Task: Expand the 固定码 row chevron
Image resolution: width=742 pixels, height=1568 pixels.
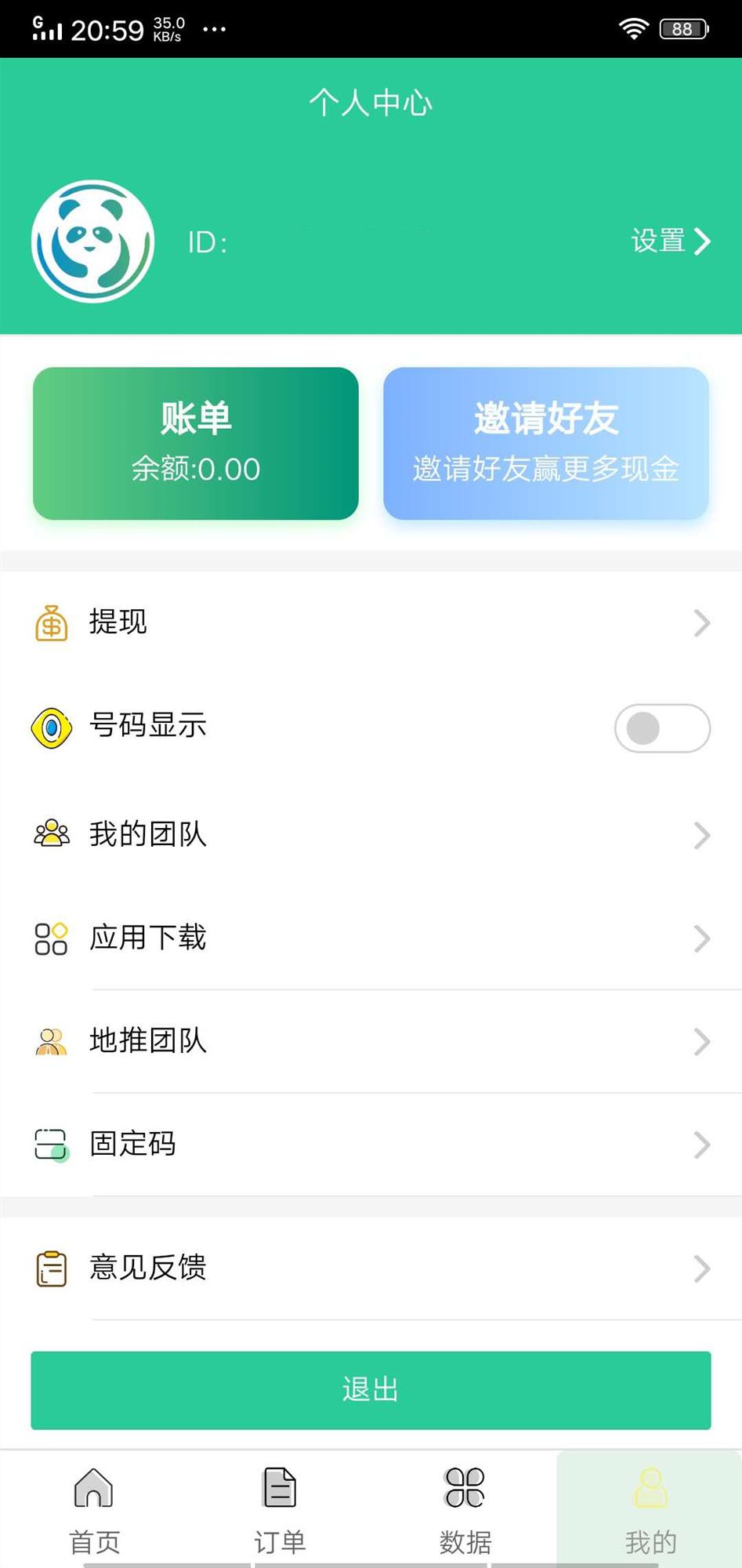Action: coord(701,1145)
